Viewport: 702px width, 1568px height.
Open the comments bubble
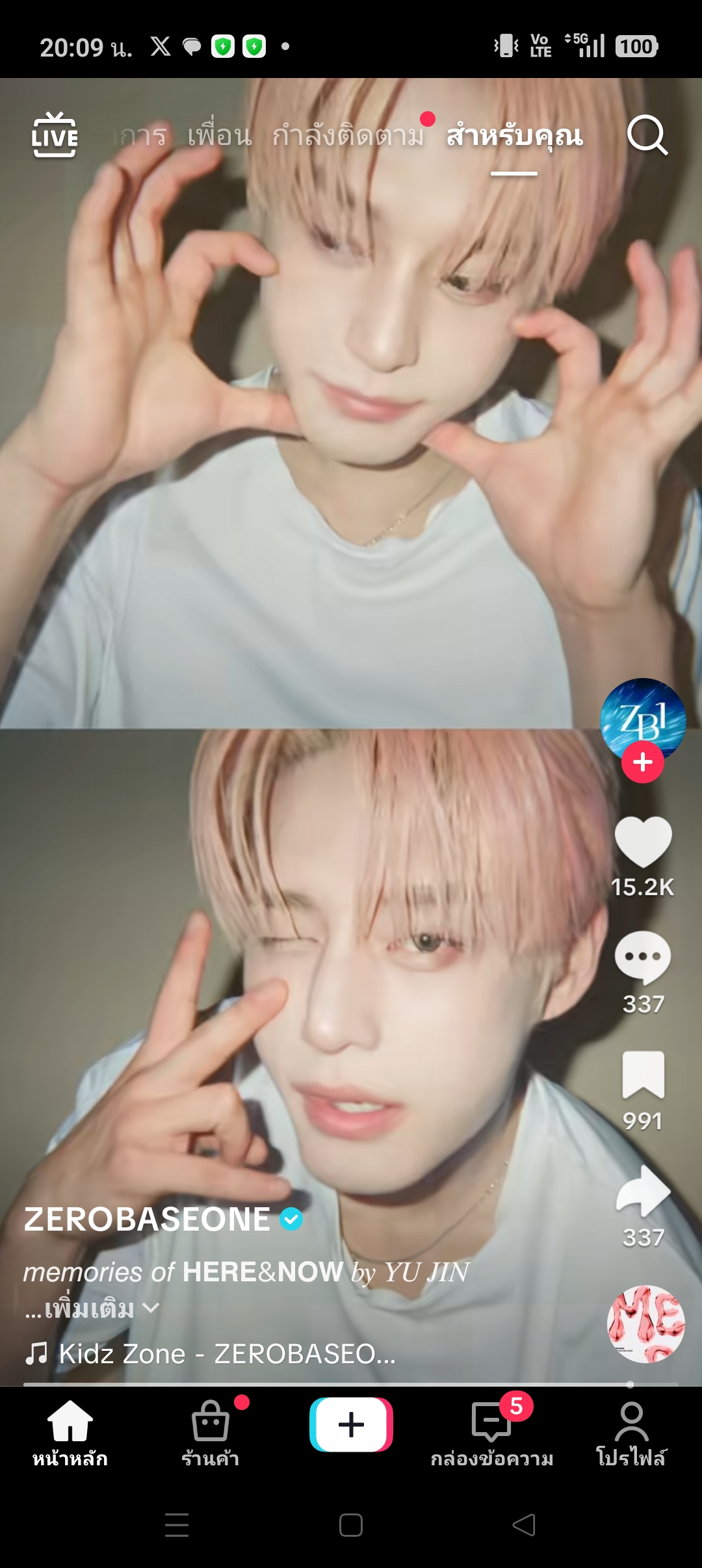[x=643, y=958]
